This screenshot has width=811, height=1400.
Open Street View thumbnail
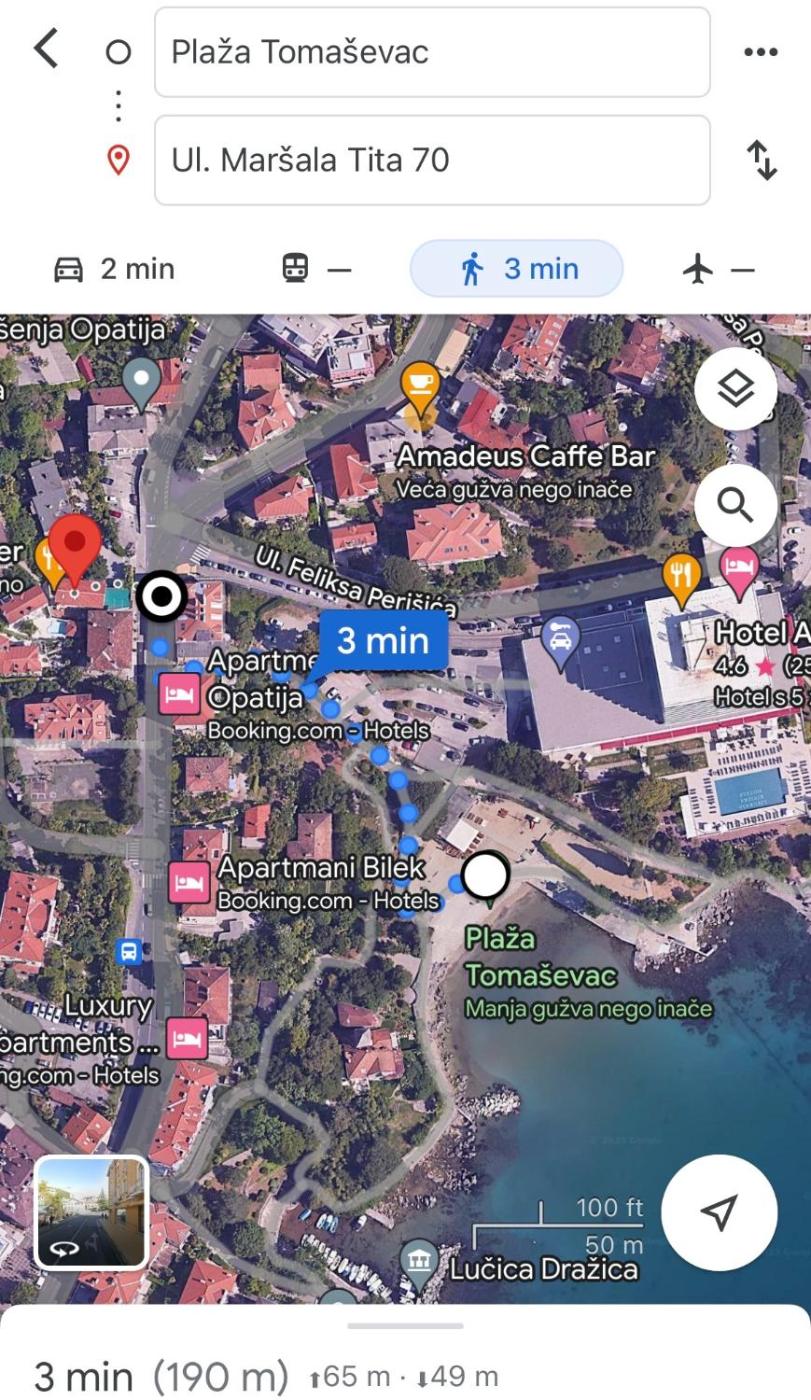pyautogui.click(x=91, y=1212)
